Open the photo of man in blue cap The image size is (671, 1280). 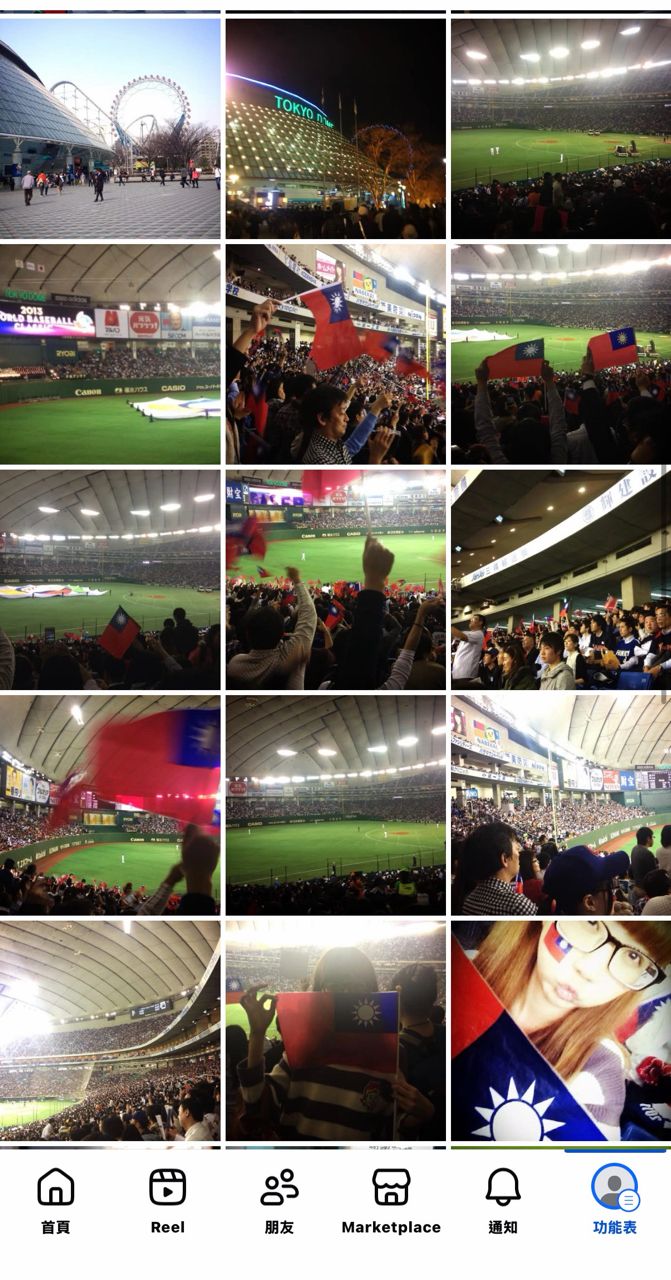pyautogui.click(x=561, y=805)
